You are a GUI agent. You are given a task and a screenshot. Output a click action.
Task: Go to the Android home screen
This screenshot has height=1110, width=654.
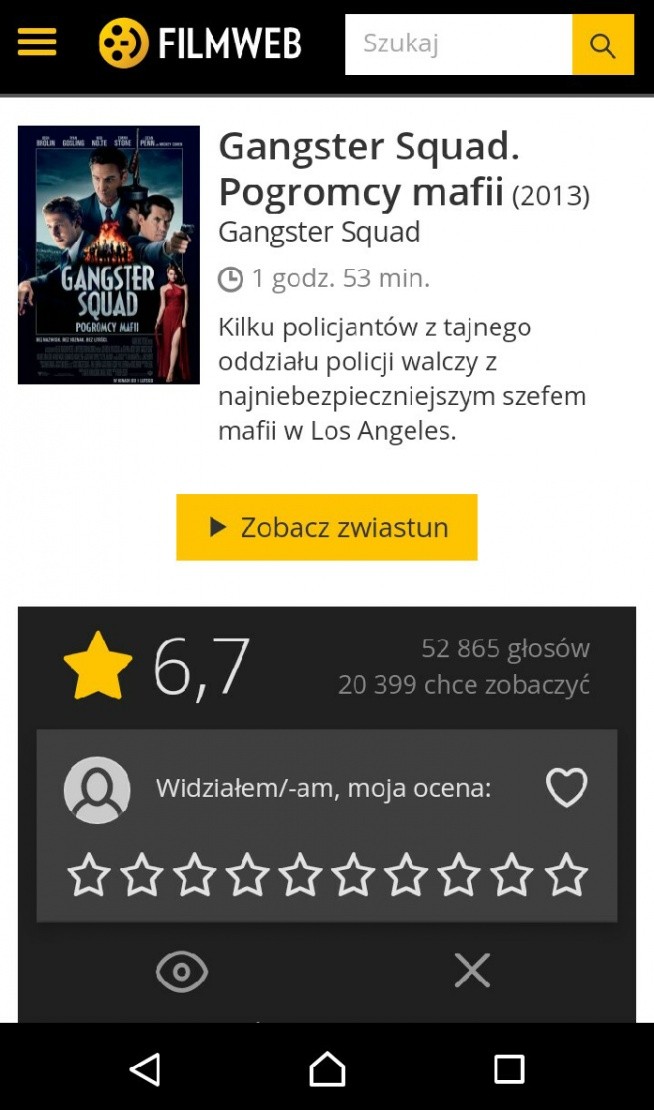pos(327,1069)
